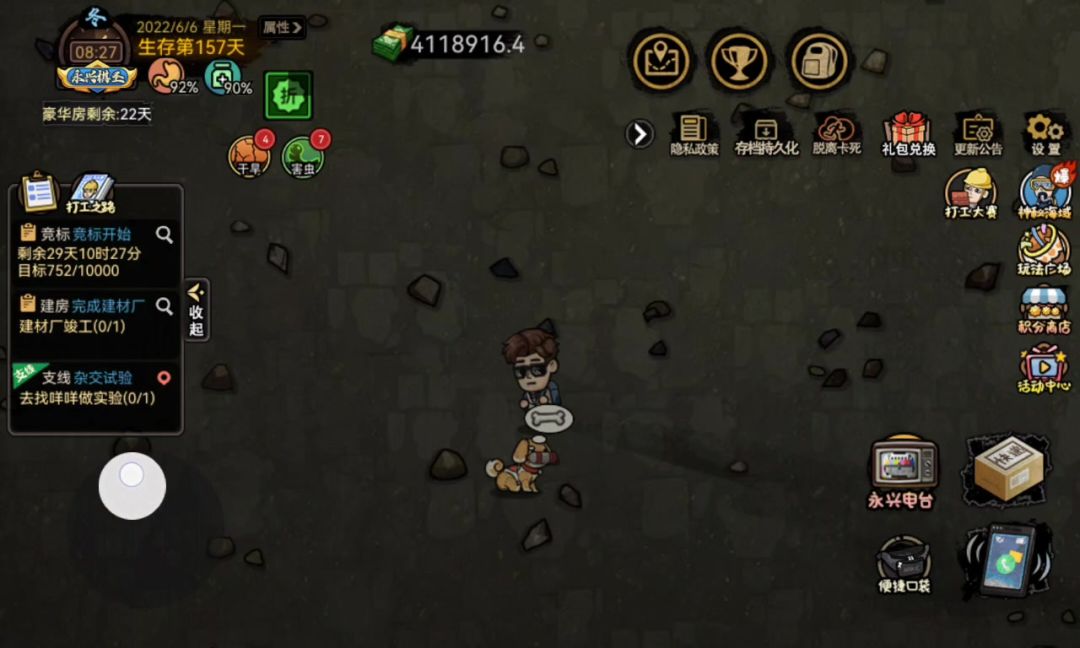
Task: Open the map icon button
Action: [x=660, y=61]
